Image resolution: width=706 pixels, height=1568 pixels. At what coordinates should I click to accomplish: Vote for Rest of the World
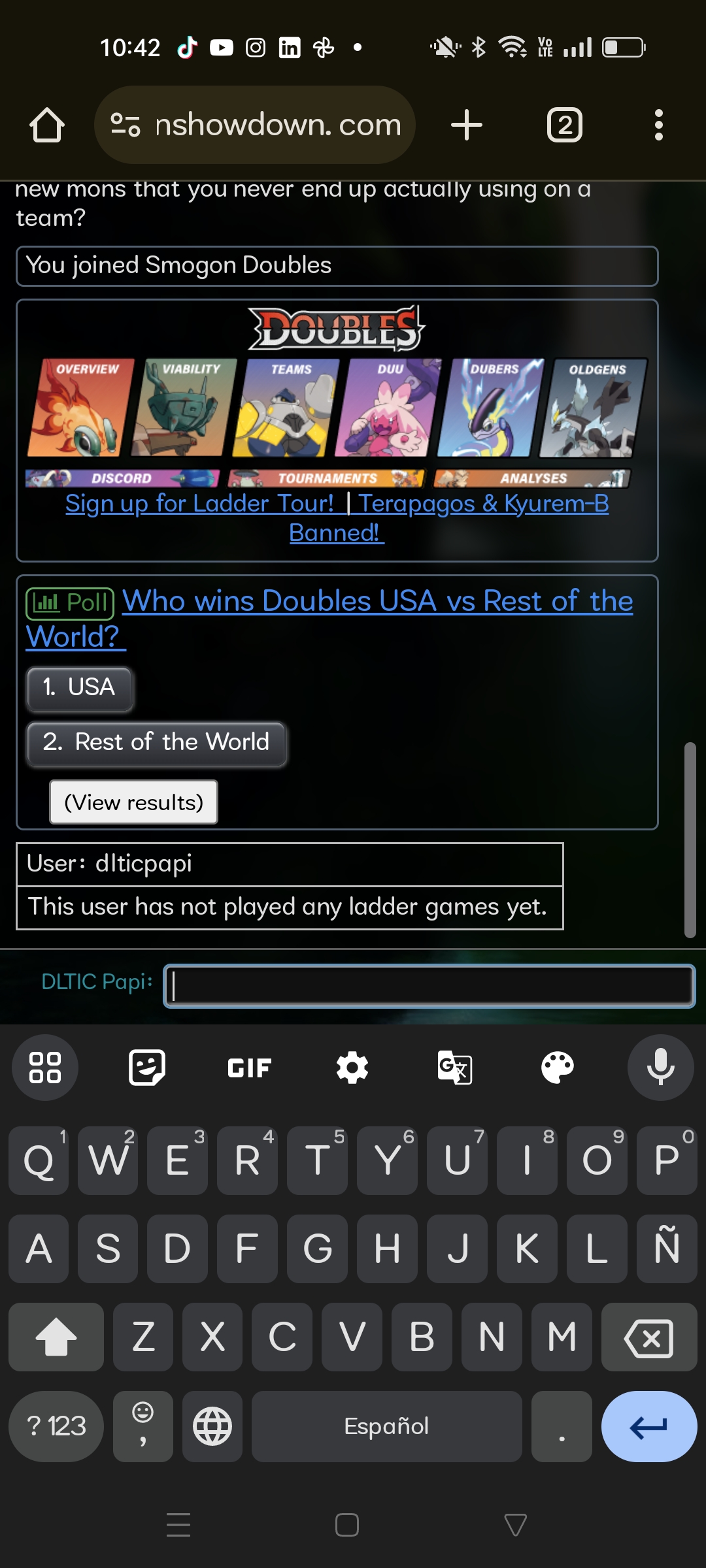(156, 743)
